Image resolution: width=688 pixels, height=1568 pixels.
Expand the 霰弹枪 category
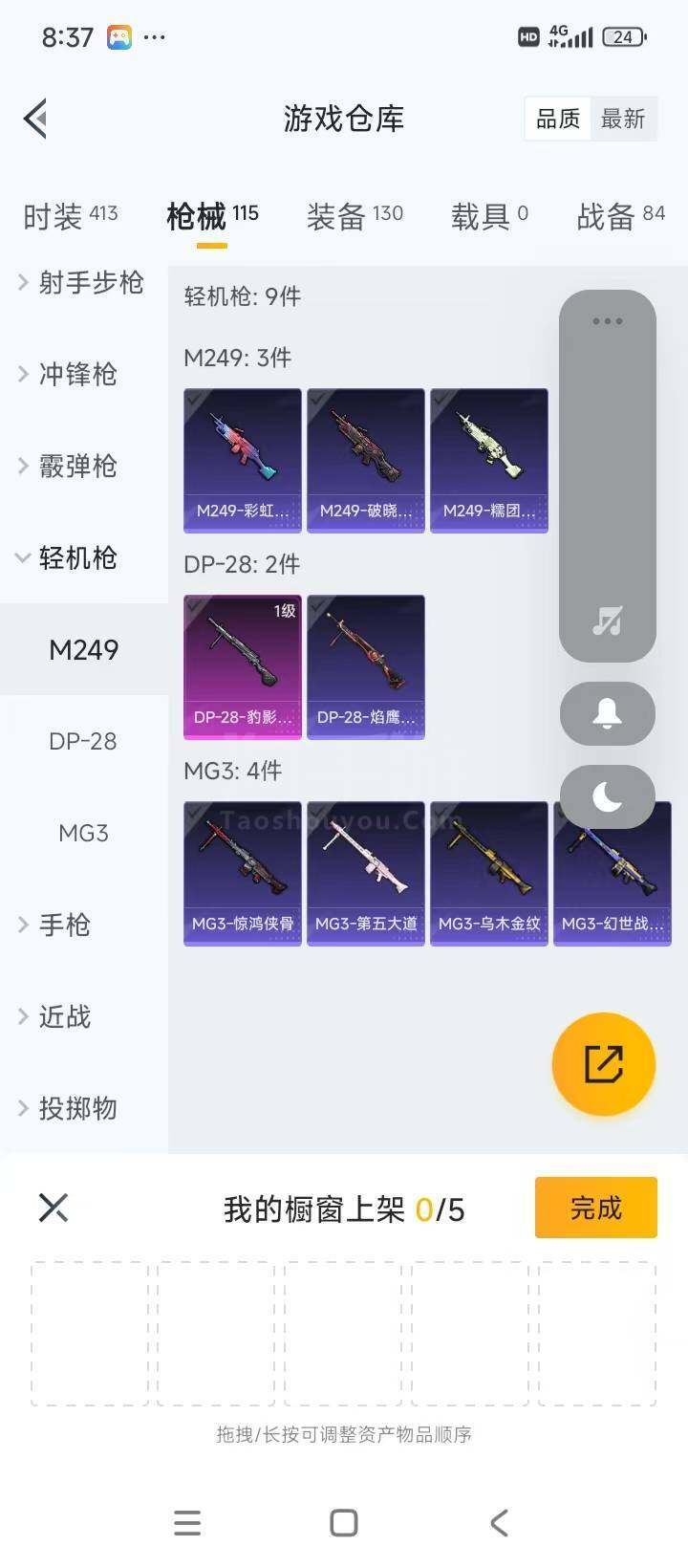(76, 466)
